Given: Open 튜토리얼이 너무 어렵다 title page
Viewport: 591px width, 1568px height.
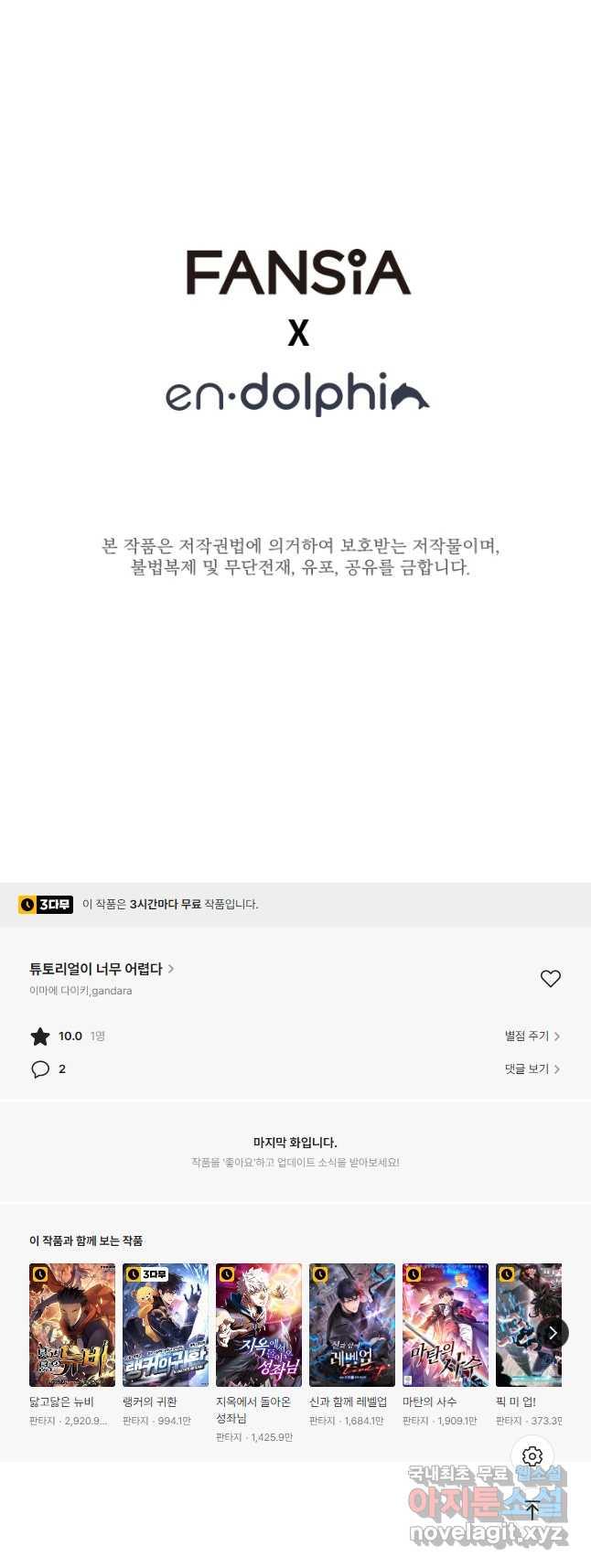Looking at the screenshot, I should [101, 969].
